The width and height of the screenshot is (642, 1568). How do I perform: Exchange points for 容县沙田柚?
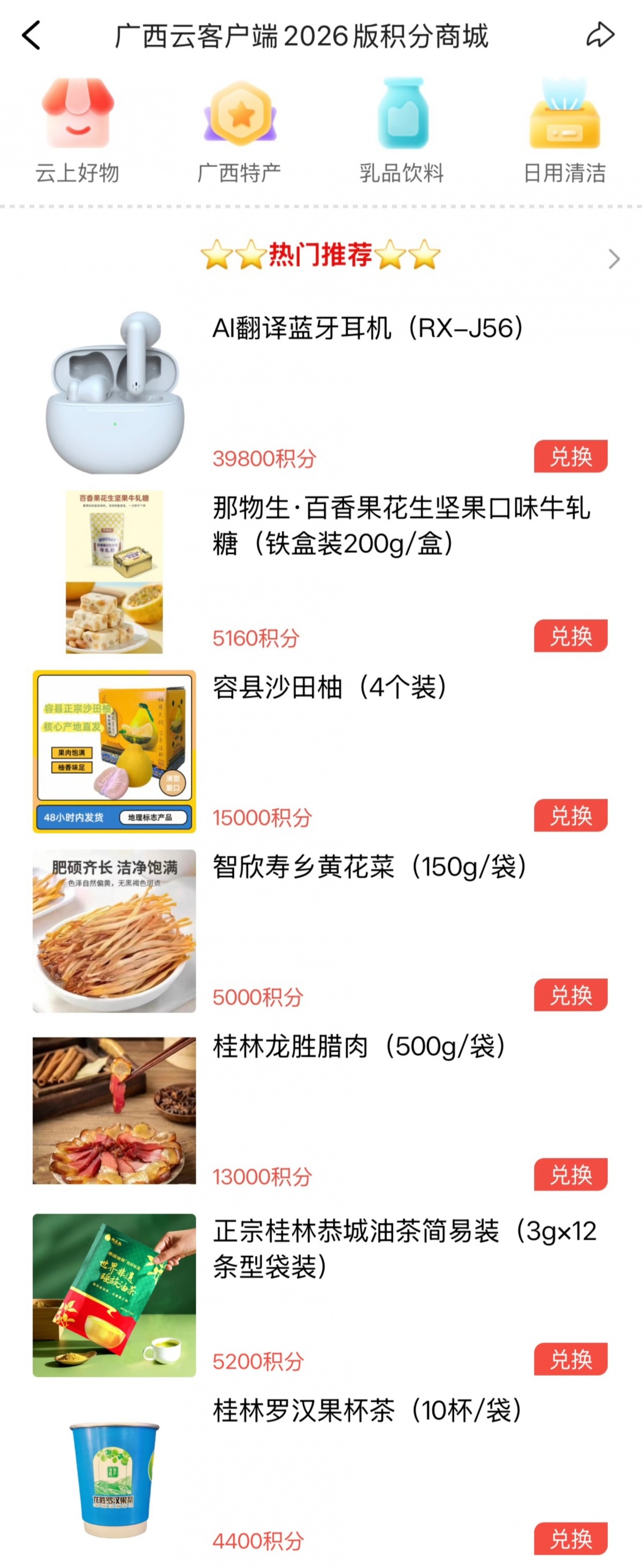tap(570, 816)
